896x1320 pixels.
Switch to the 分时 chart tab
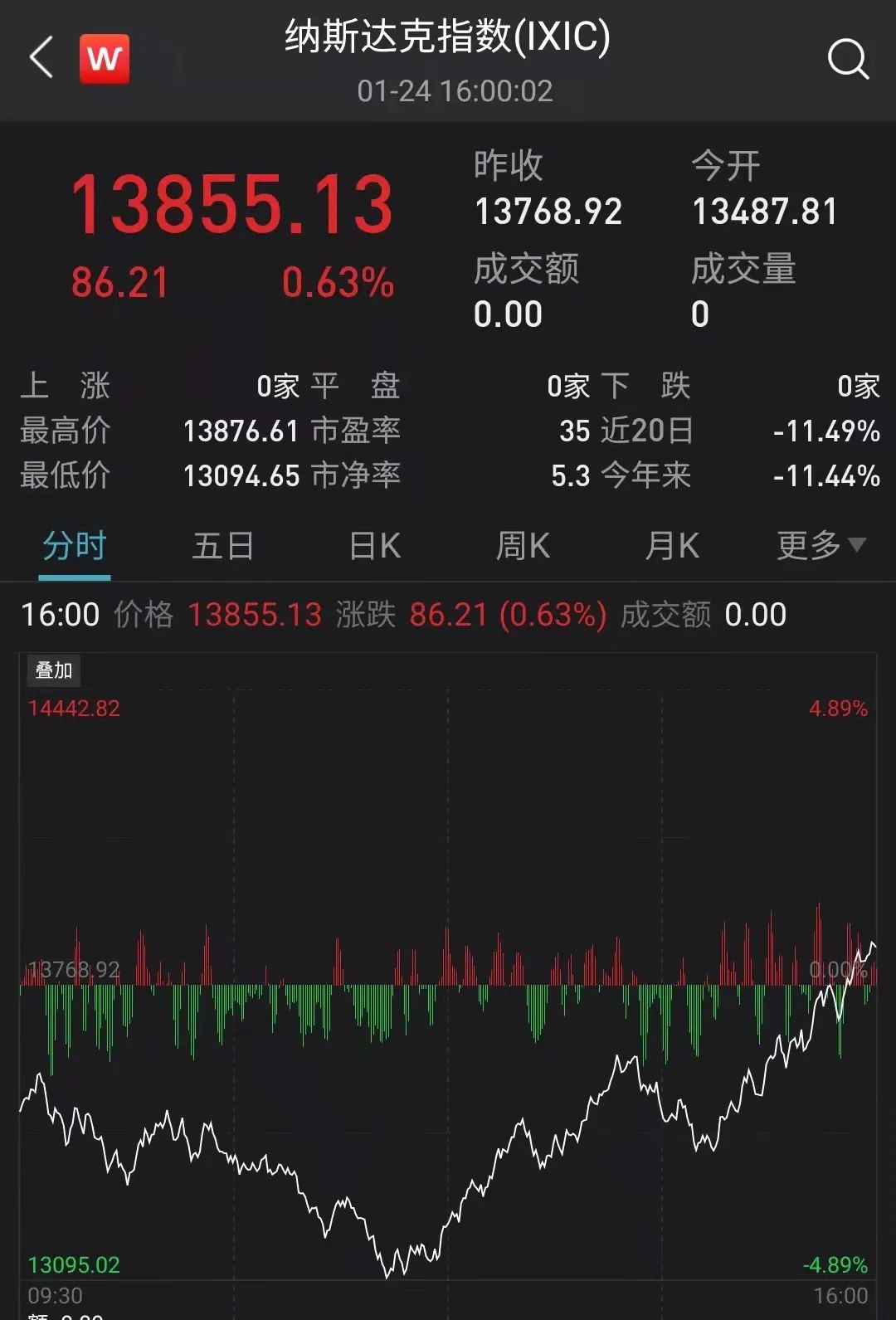pyautogui.click(x=75, y=547)
